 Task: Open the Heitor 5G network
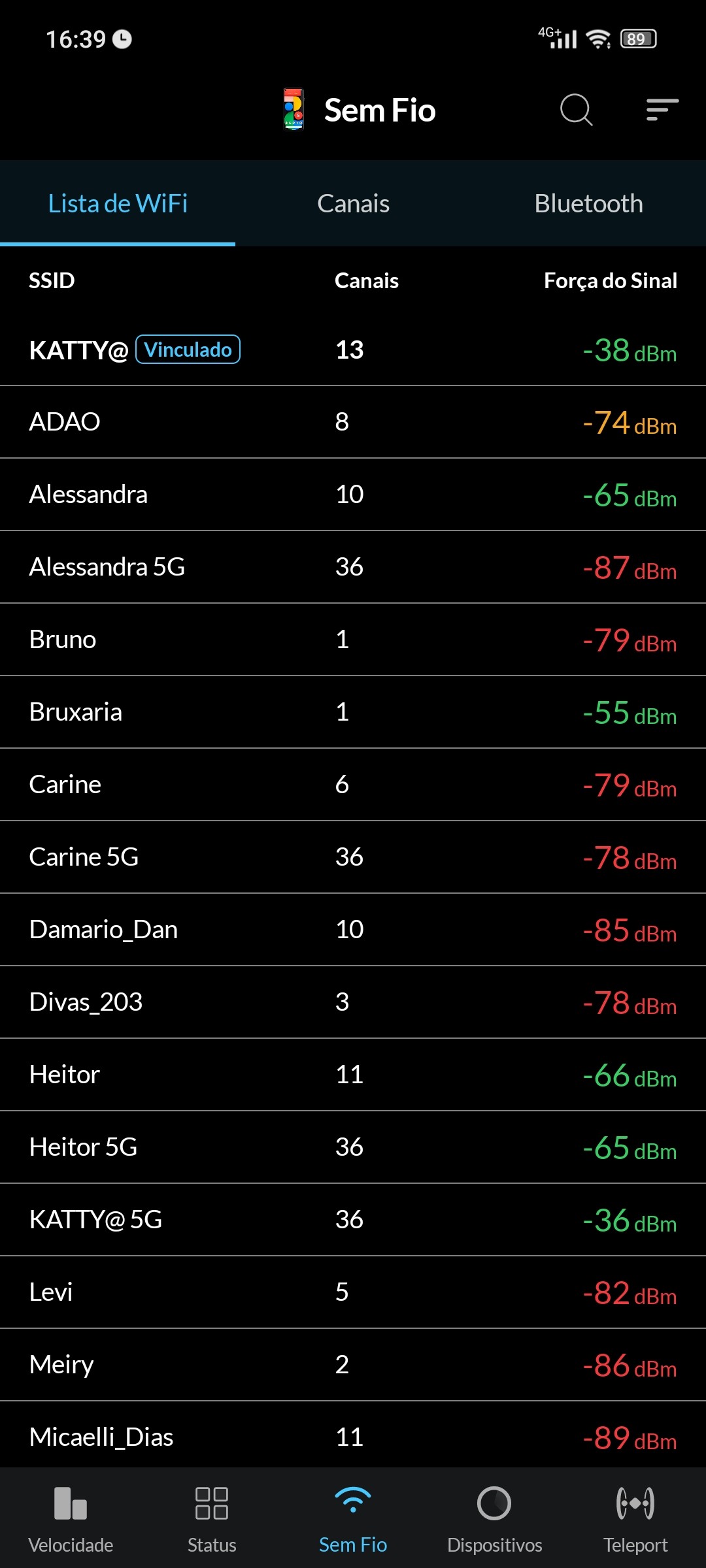(x=353, y=1147)
